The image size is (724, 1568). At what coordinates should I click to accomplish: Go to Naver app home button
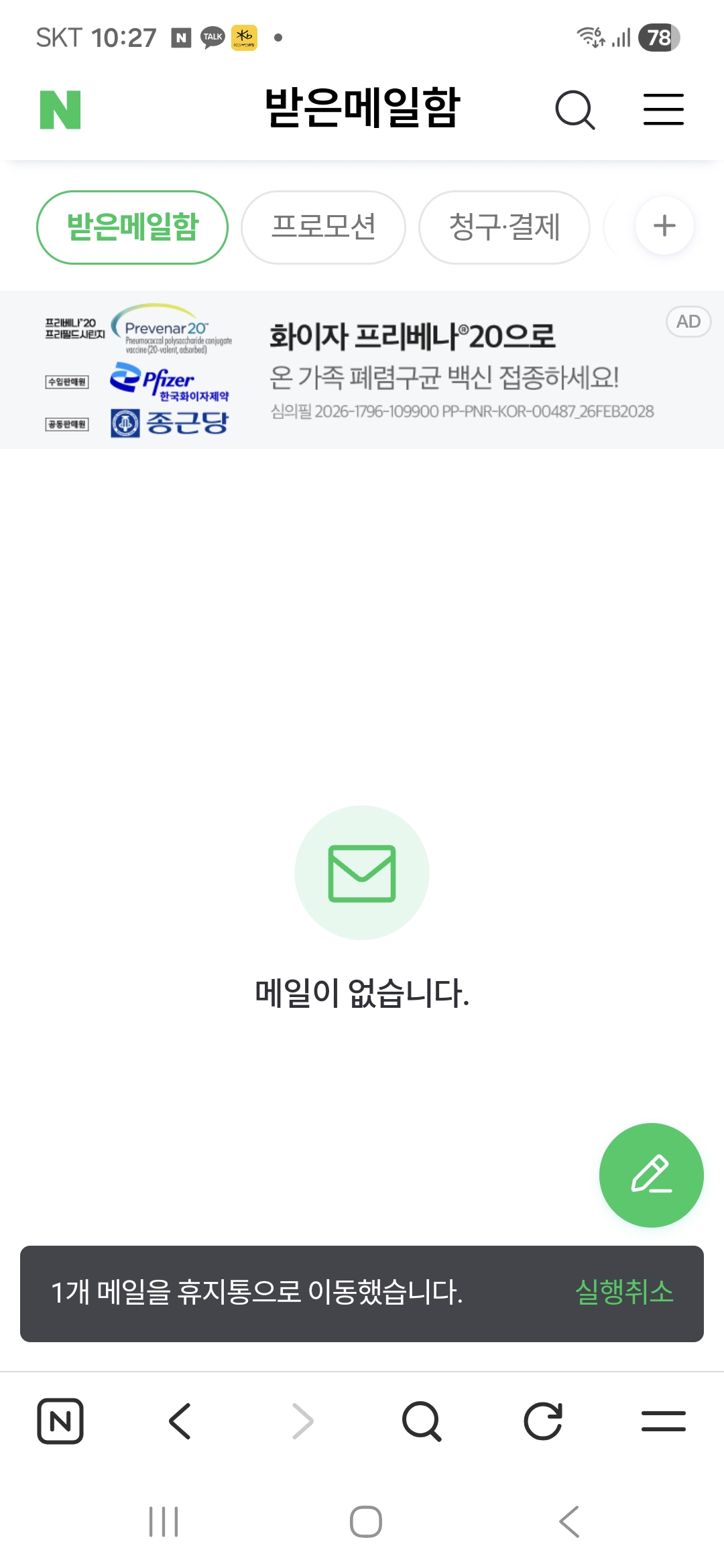[60, 1421]
